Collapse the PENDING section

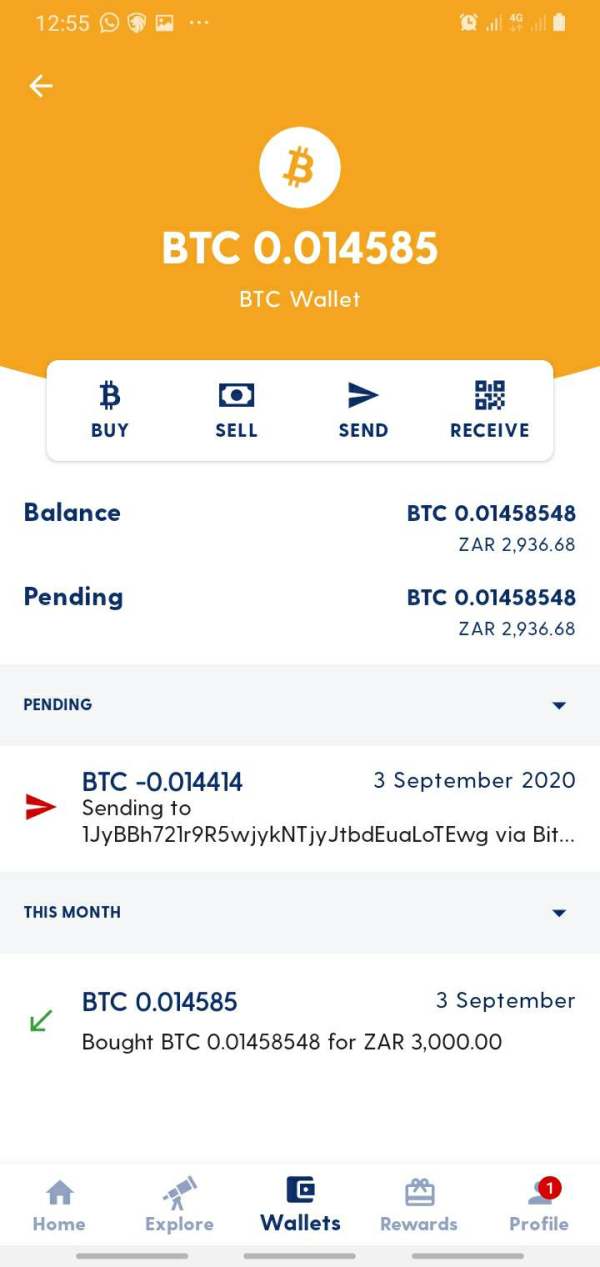559,705
